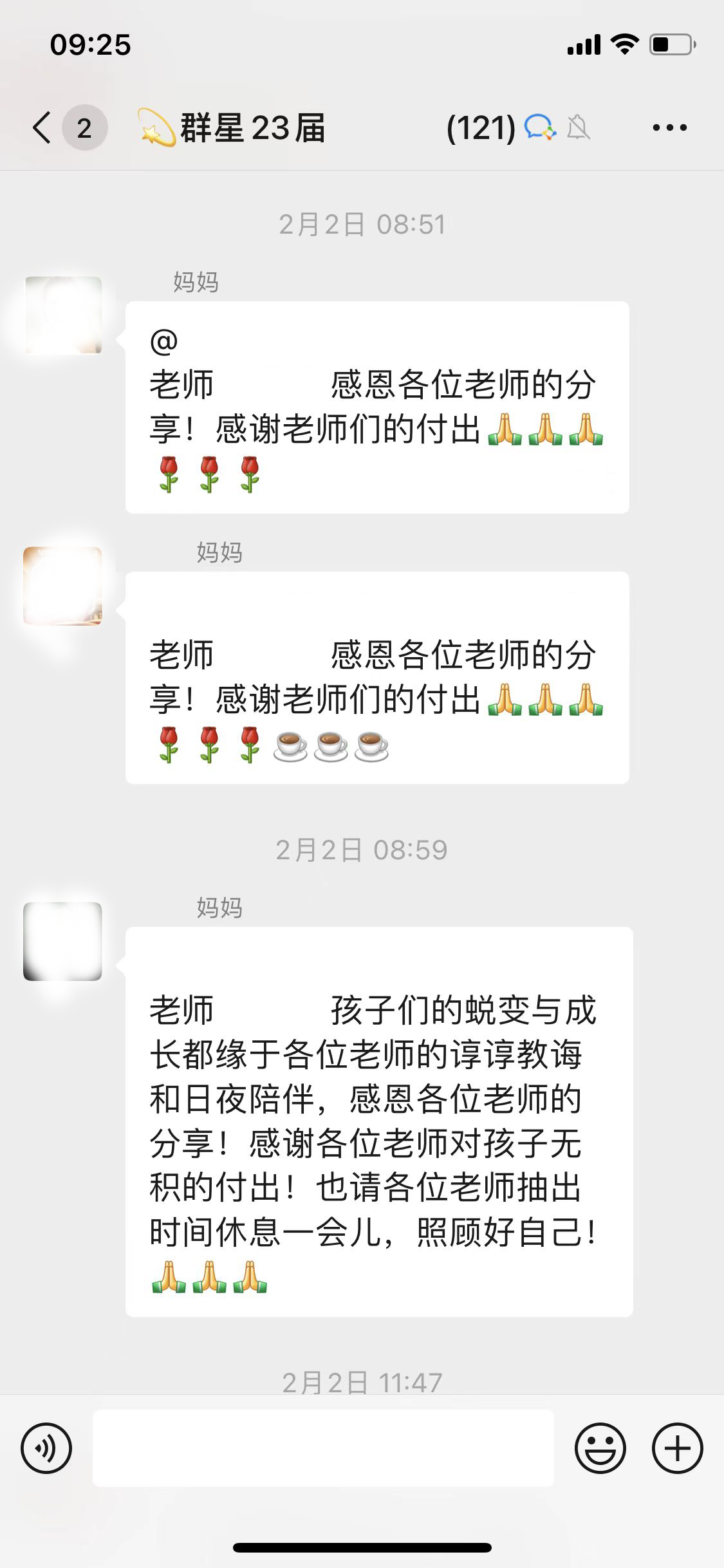Switch to voice message input

(46, 1448)
